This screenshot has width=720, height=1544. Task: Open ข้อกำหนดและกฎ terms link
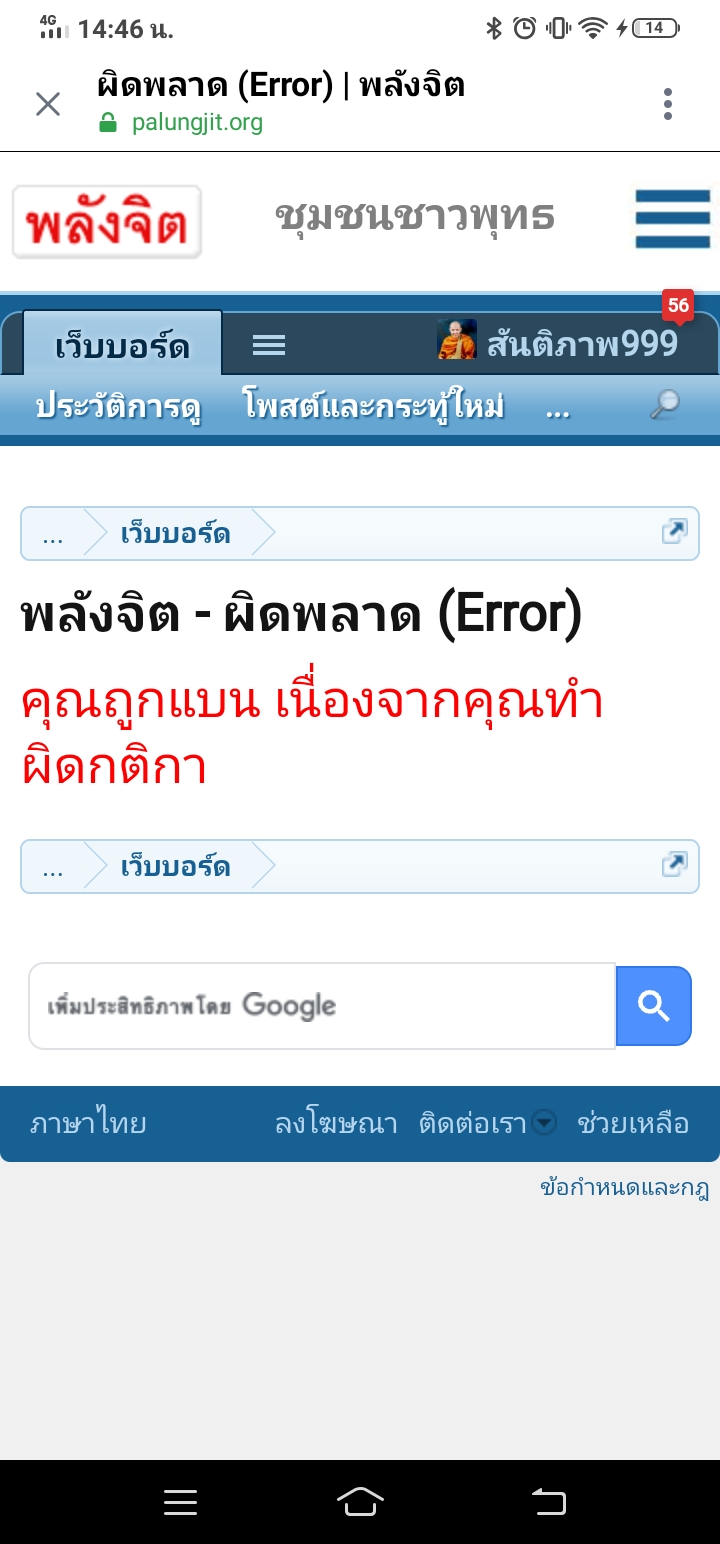[x=625, y=1188]
